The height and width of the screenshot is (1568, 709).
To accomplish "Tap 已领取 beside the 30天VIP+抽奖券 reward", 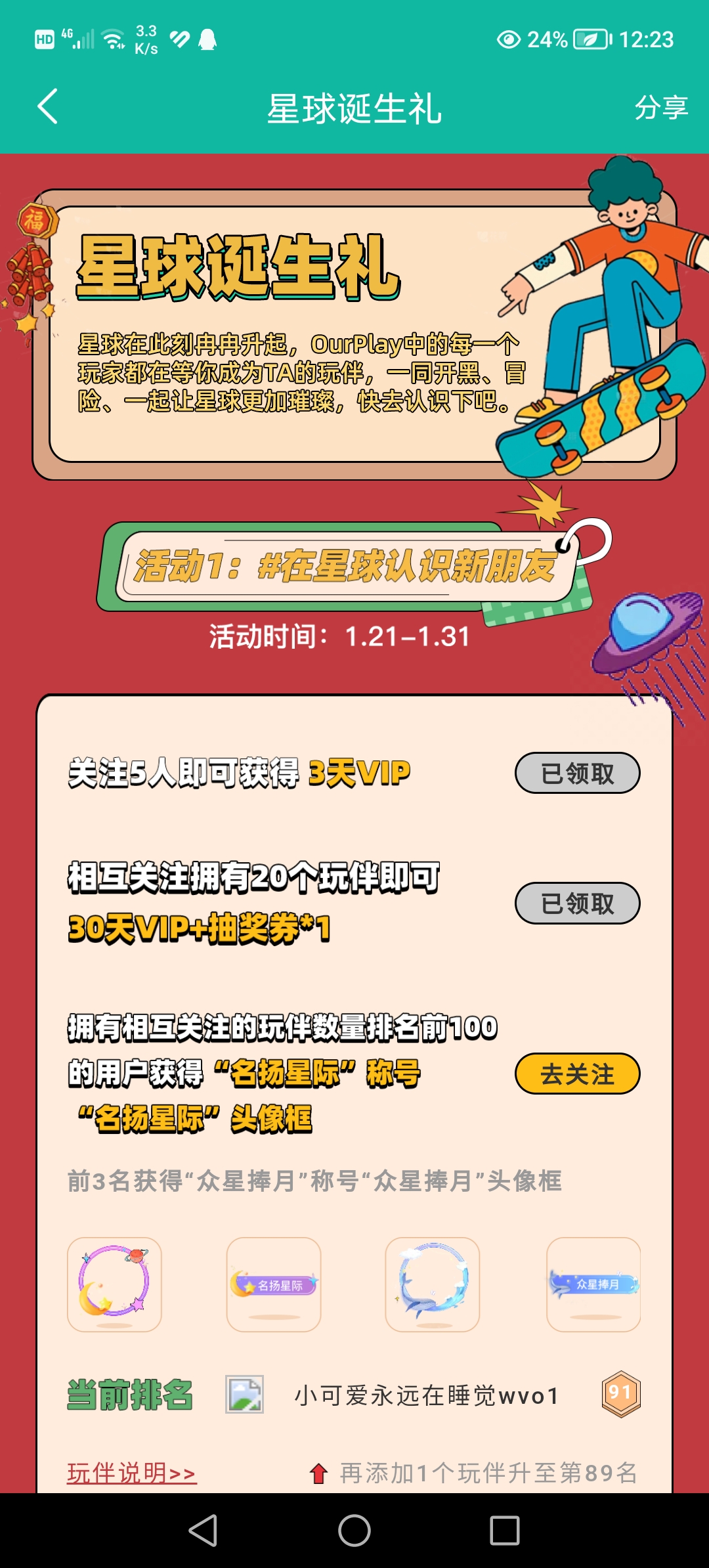I will pos(577,904).
